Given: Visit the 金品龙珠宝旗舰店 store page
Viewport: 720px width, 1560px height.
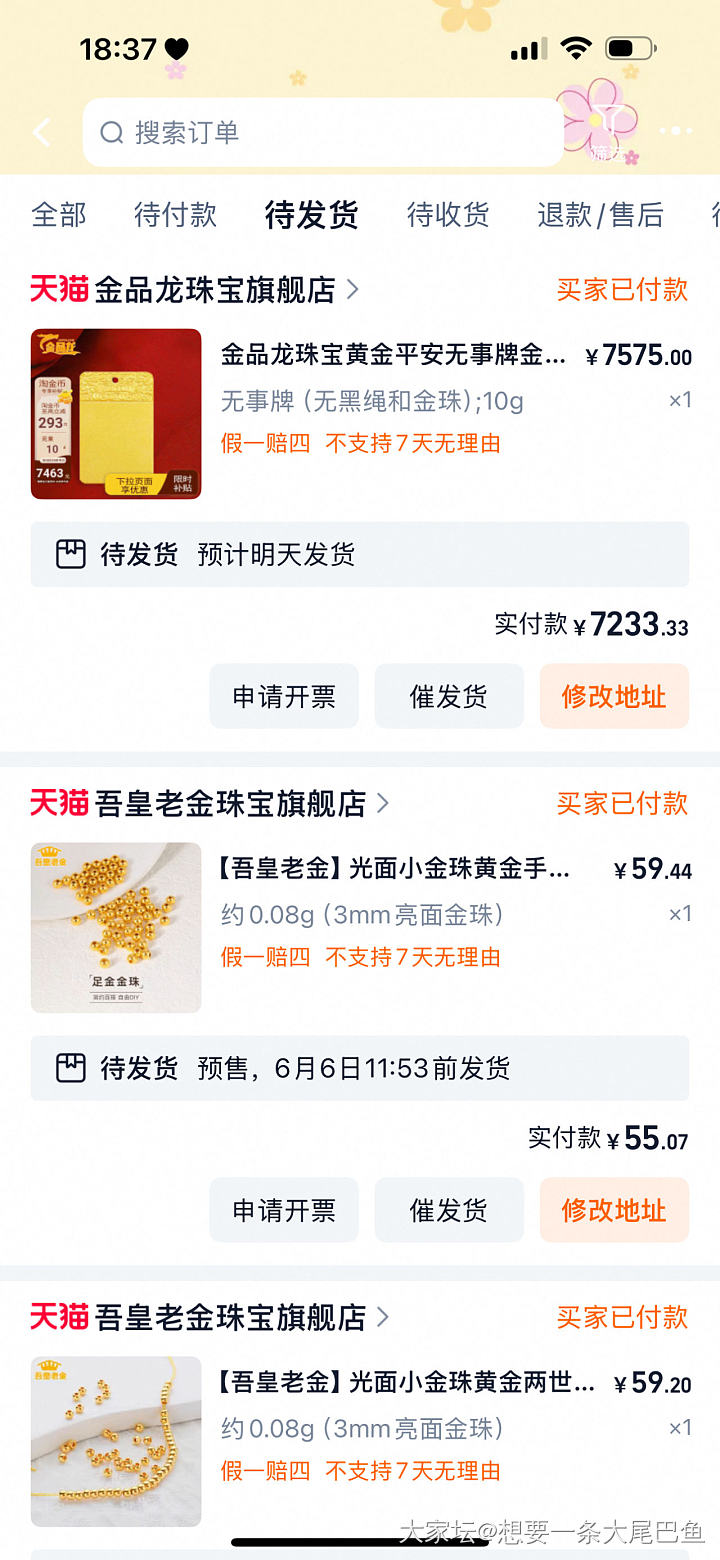Looking at the screenshot, I should click(215, 290).
